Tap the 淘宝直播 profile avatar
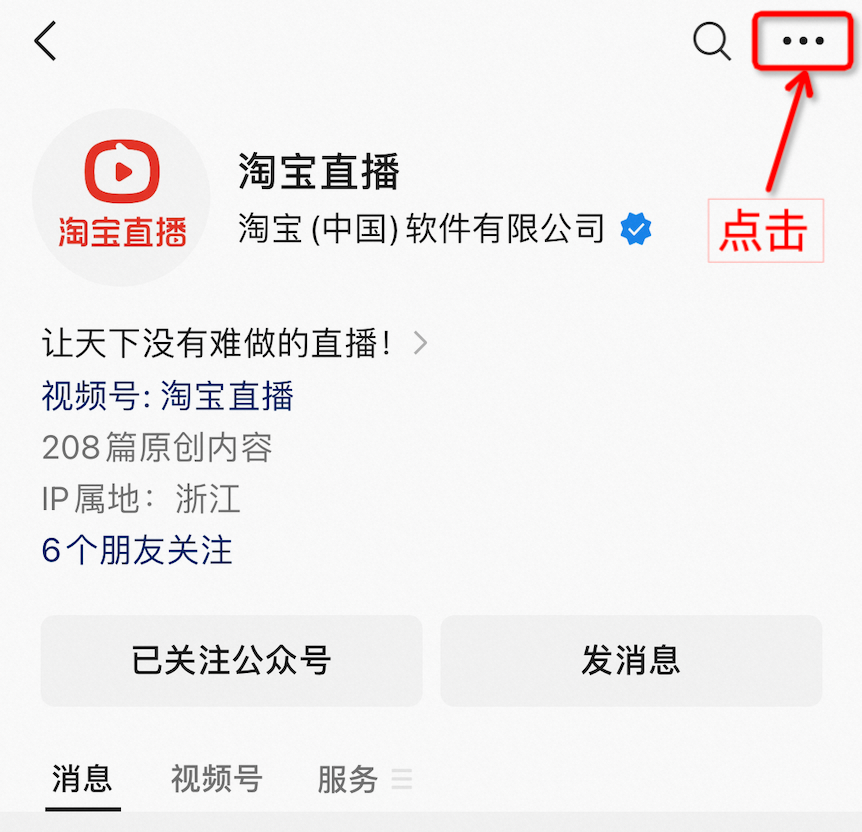The image size is (862, 832). pos(122,197)
